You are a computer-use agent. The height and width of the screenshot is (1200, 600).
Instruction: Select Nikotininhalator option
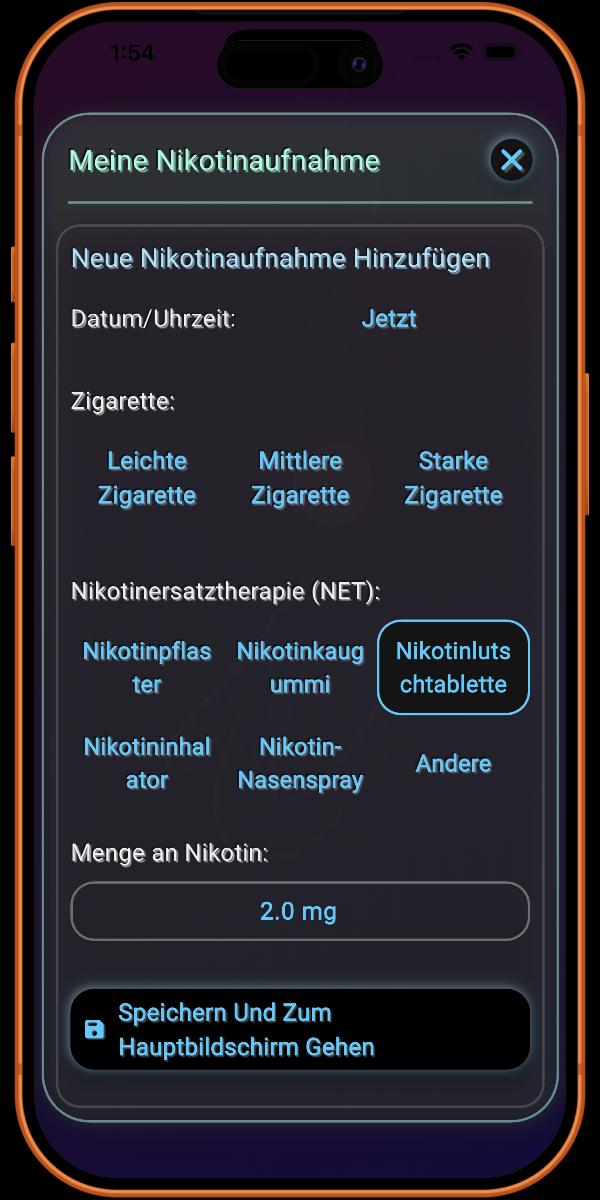pyautogui.click(x=147, y=763)
